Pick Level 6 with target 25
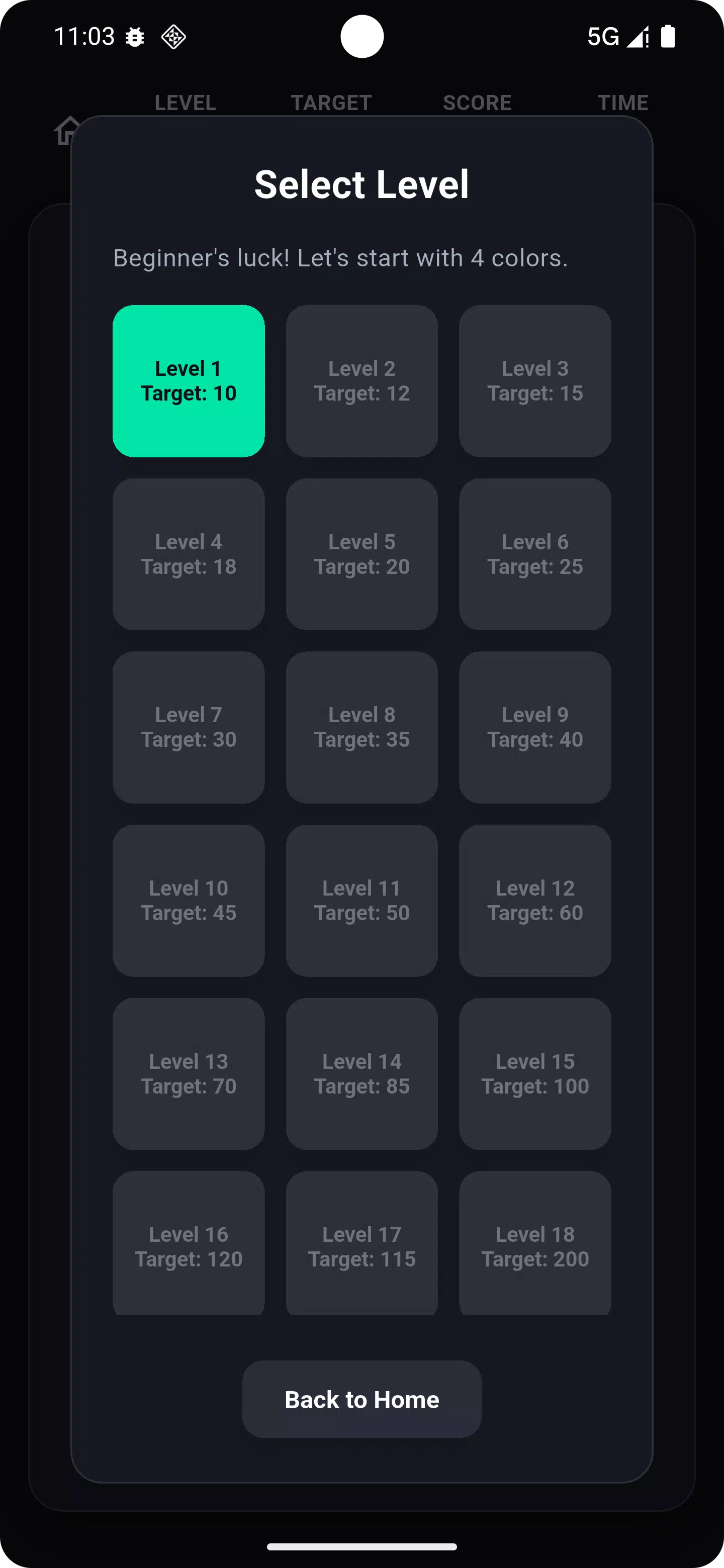This screenshot has height=1568, width=724. (x=535, y=554)
